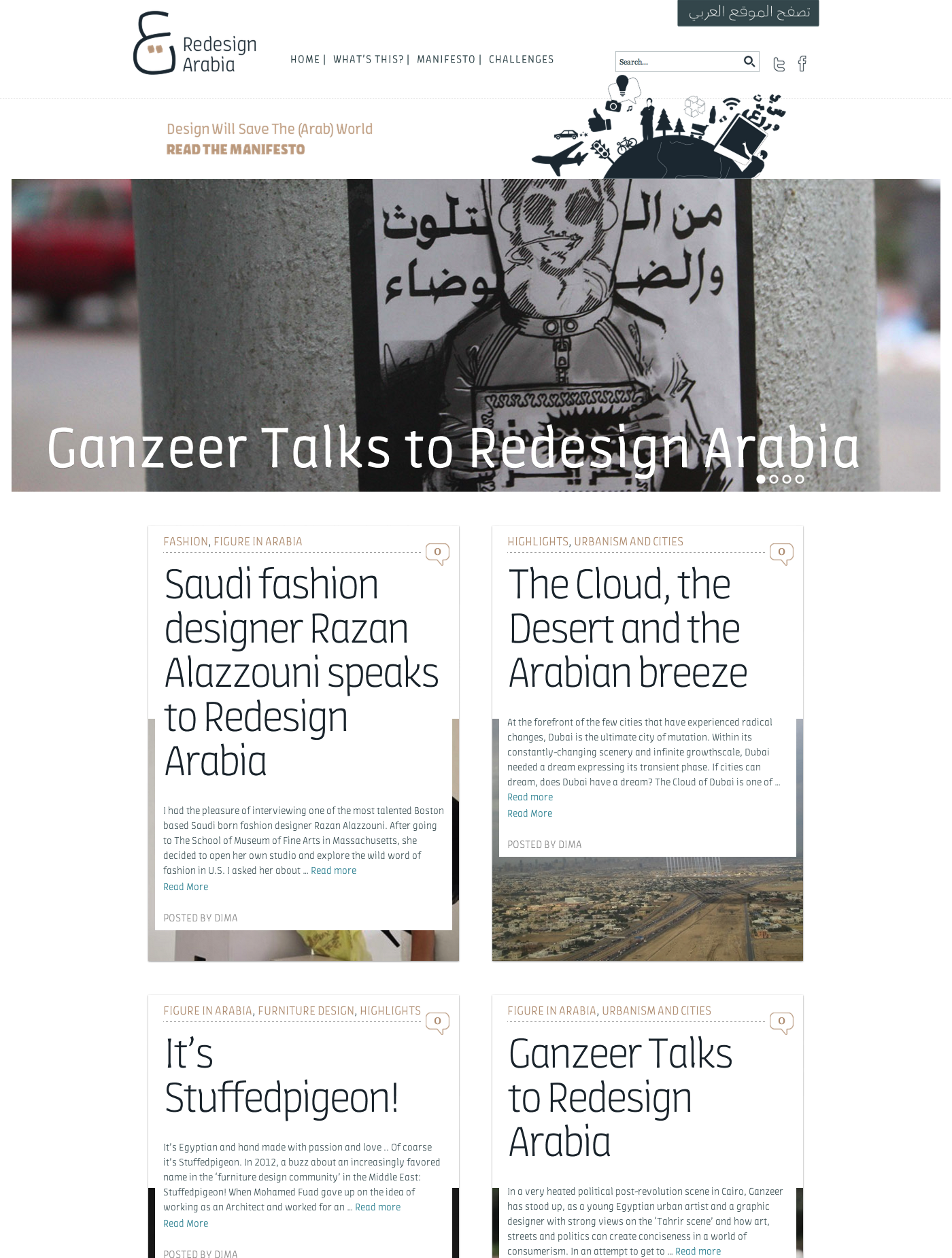View comments on The Cloud article
Viewport: 952px width, 1258px height.
tap(781, 553)
